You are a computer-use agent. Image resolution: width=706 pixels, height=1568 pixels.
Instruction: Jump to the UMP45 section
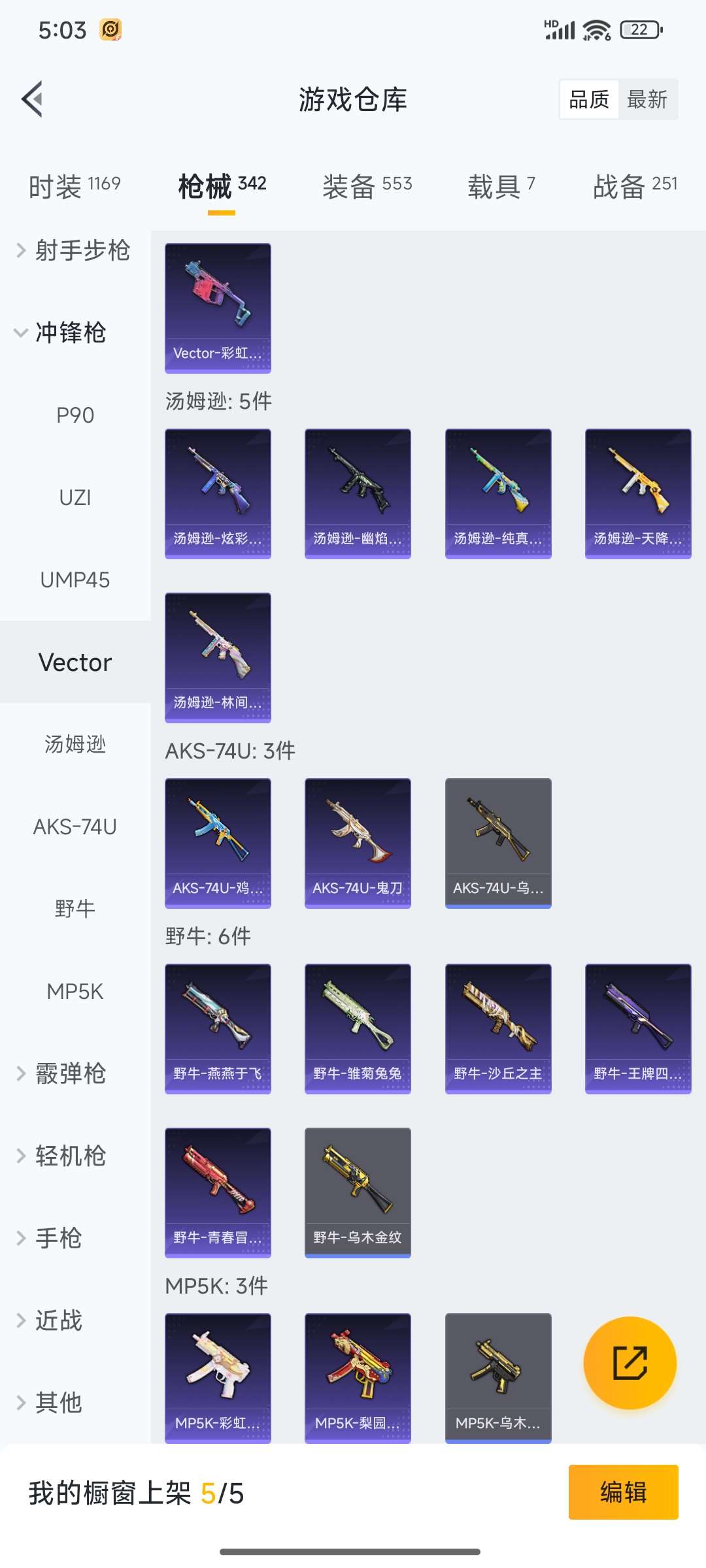pos(75,580)
